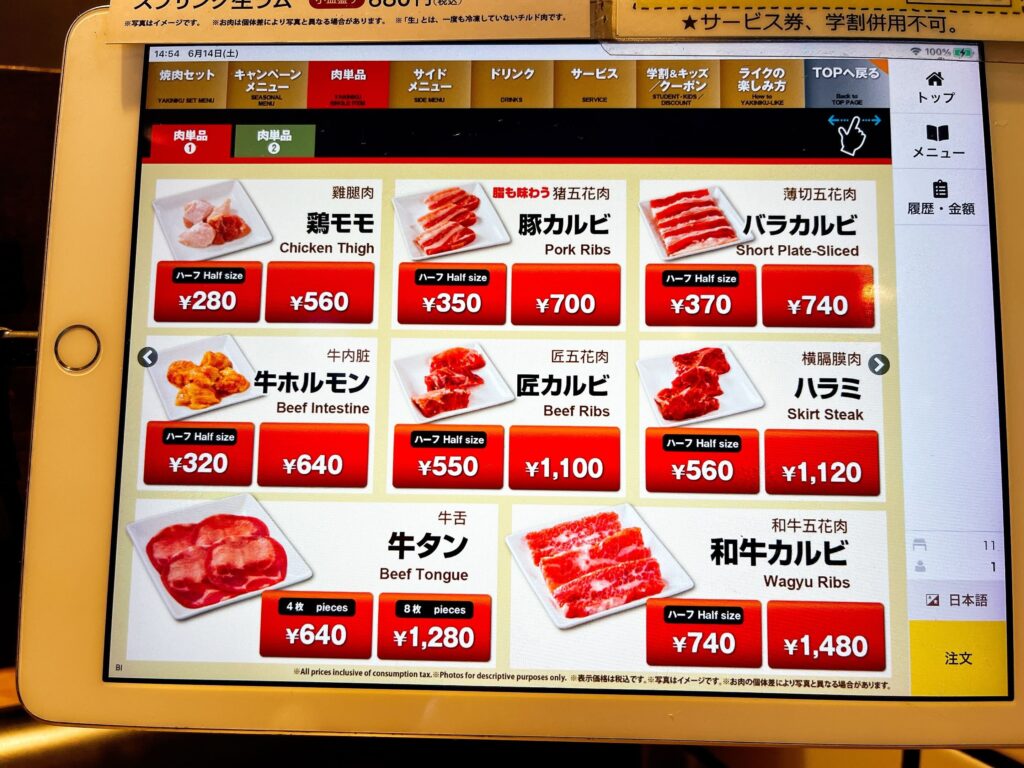The height and width of the screenshot is (768, 1024).
Task: Open the サイドメニュー side menu tab
Action: click(x=428, y=84)
